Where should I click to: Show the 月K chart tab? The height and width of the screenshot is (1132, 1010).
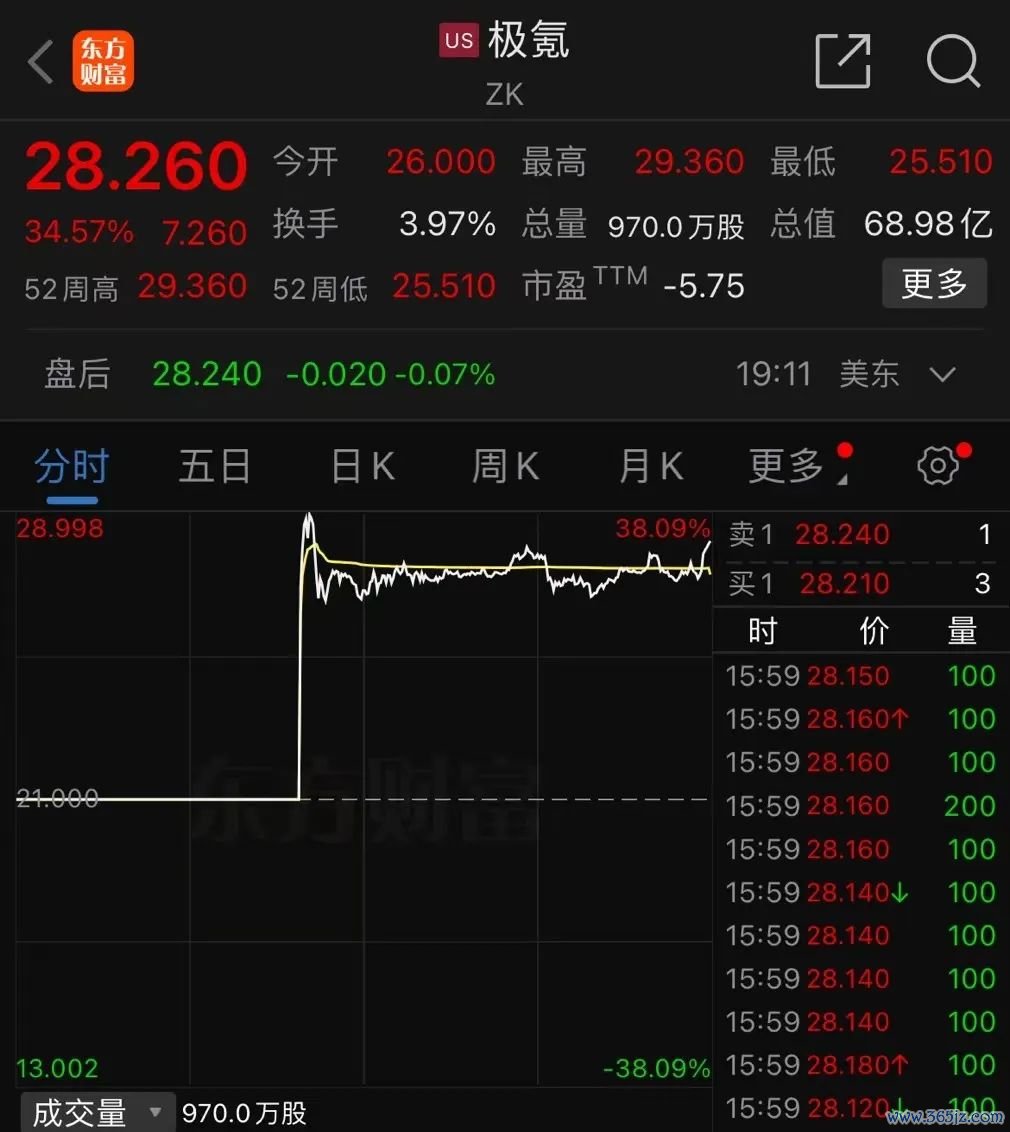point(650,467)
